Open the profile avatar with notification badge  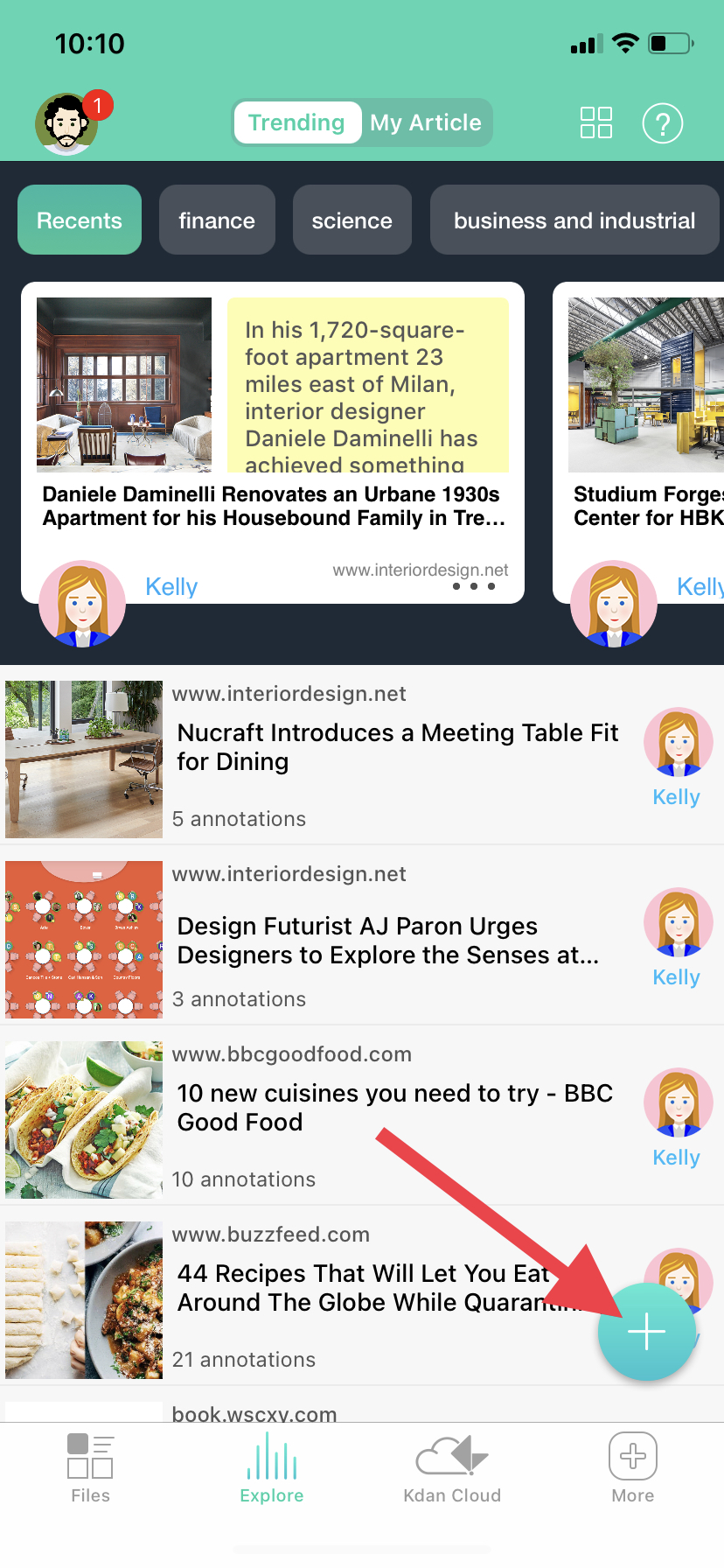[x=66, y=123]
